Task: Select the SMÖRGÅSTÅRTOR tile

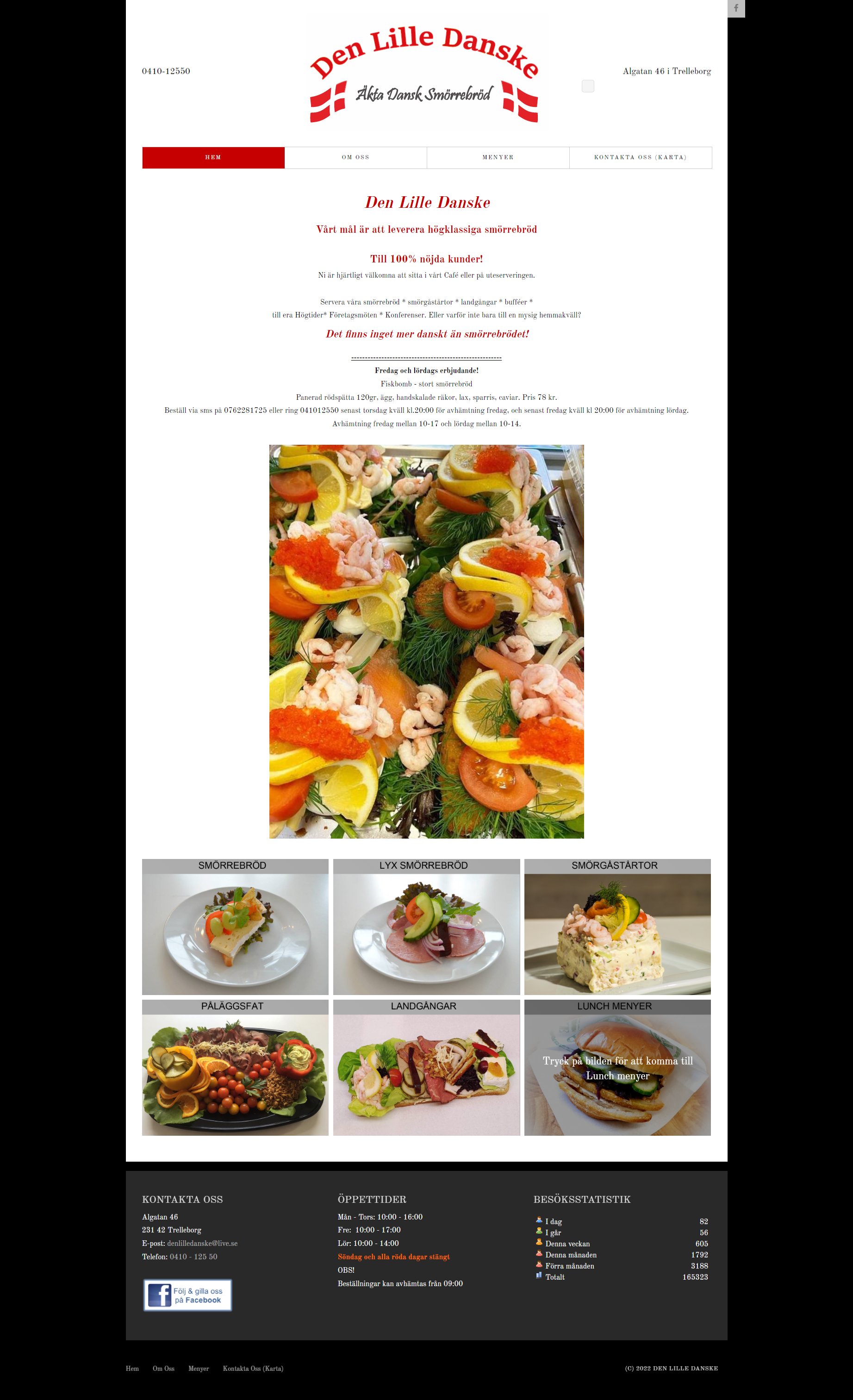Action: (x=616, y=927)
